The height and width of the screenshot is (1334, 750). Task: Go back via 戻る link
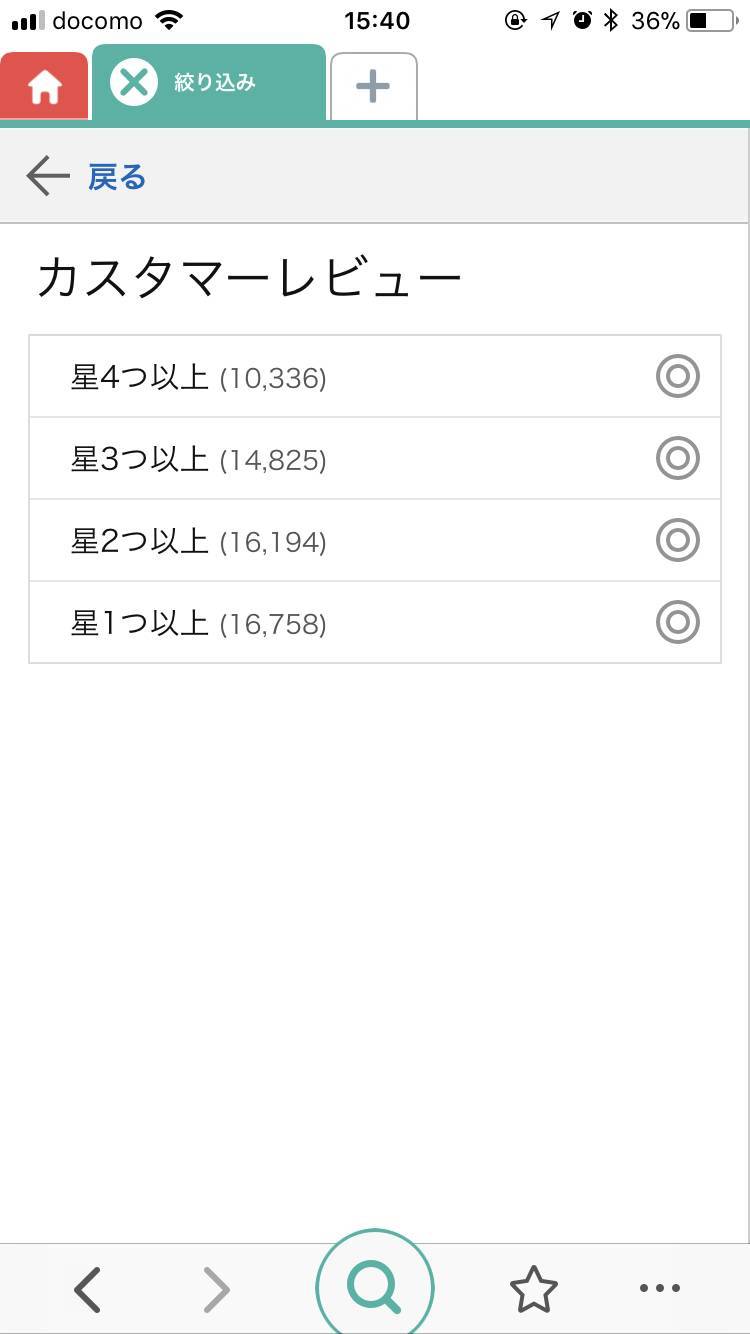(x=87, y=177)
